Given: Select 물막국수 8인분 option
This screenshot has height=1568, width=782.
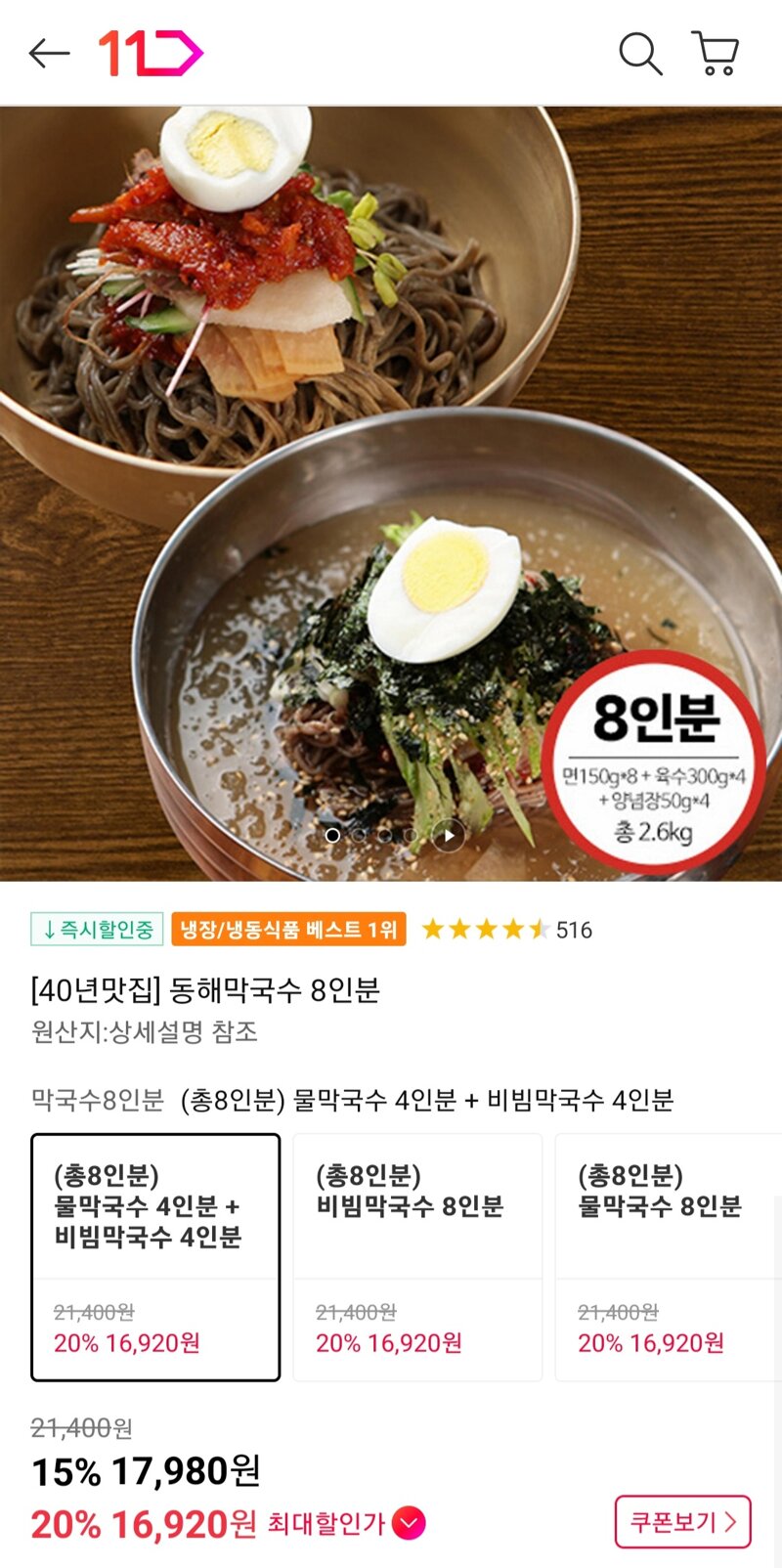Looking at the screenshot, I should click(669, 1256).
